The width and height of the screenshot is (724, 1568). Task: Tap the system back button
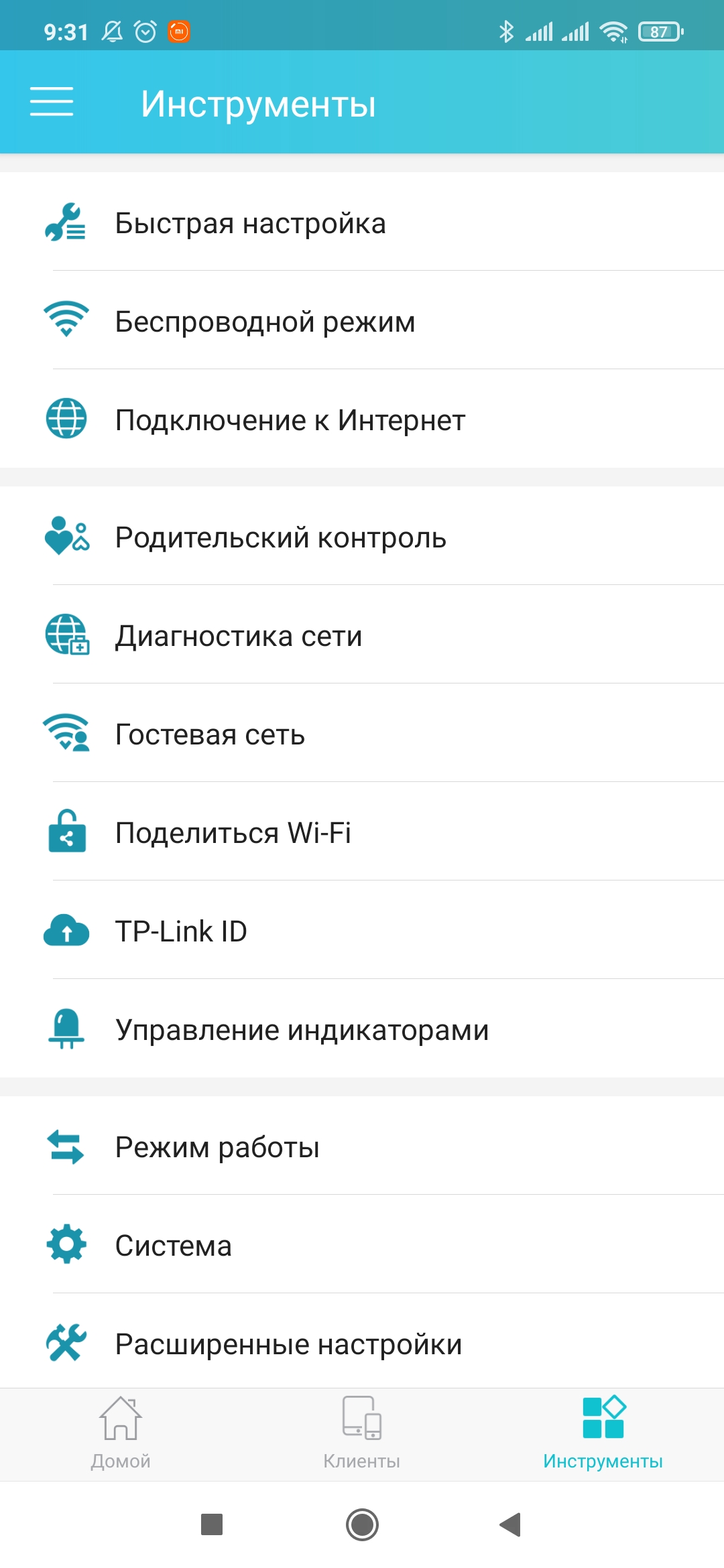click(511, 1524)
